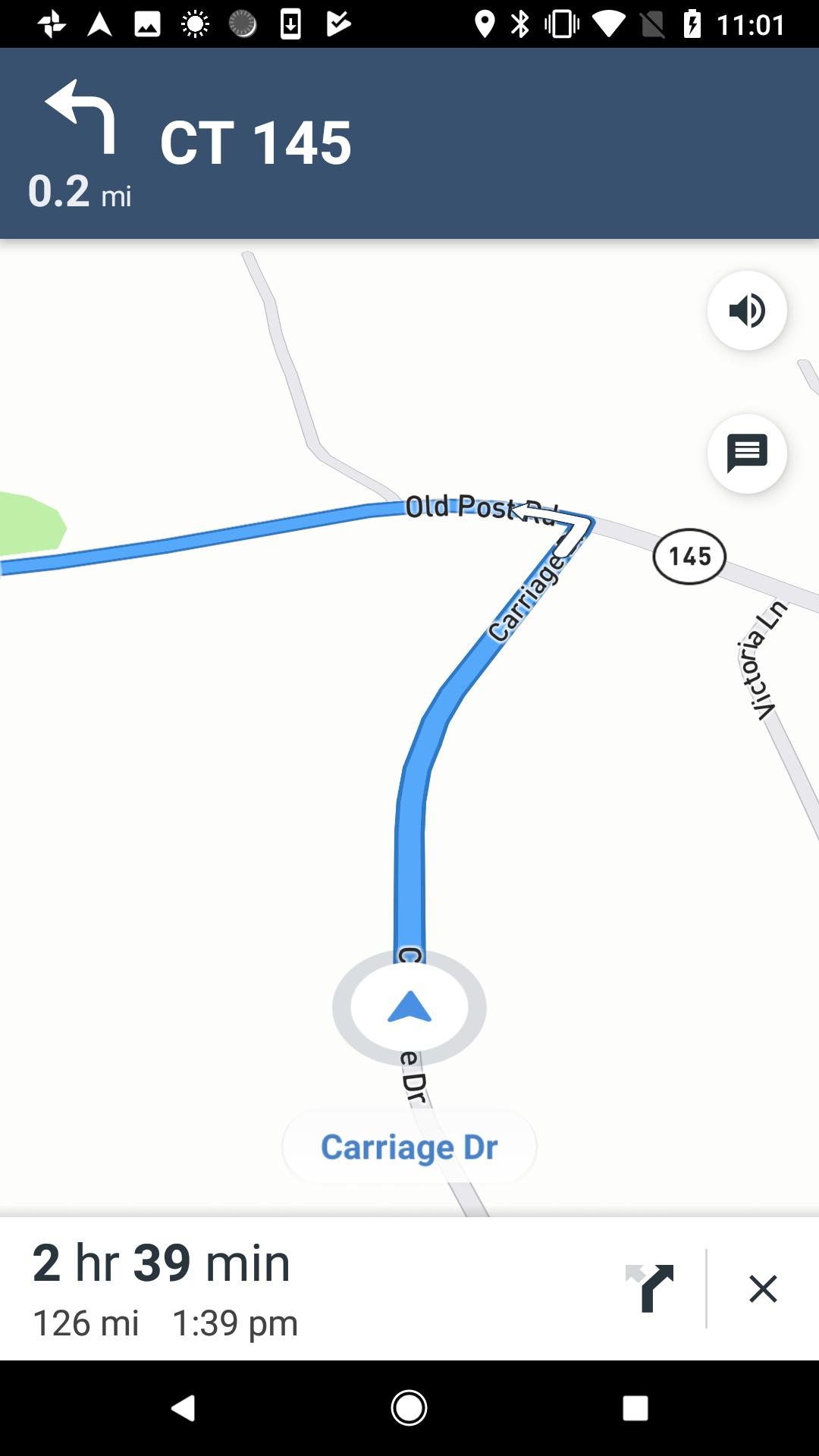Return to the home screen
Image resolution: width=819 pixels, height=1456 pixels.
click(409, 1408)
